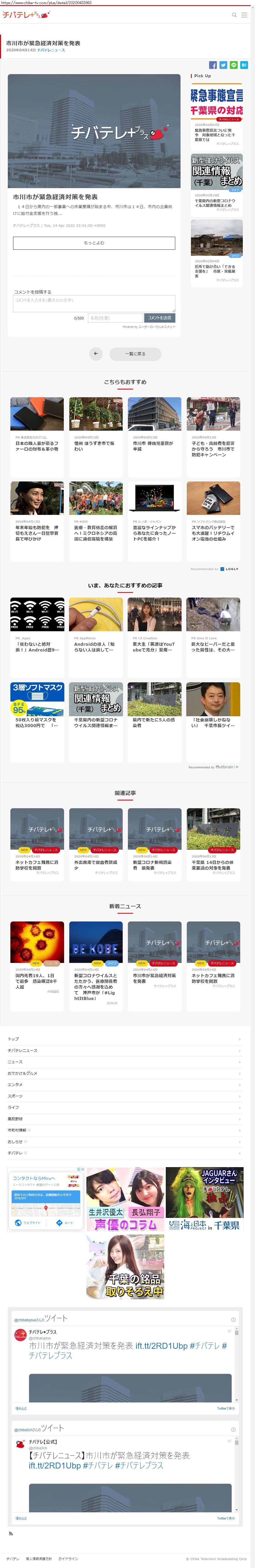Select チバテレニュース in the footer menu
This screenshot has height=1568, width=255.
click(23, 1050)
